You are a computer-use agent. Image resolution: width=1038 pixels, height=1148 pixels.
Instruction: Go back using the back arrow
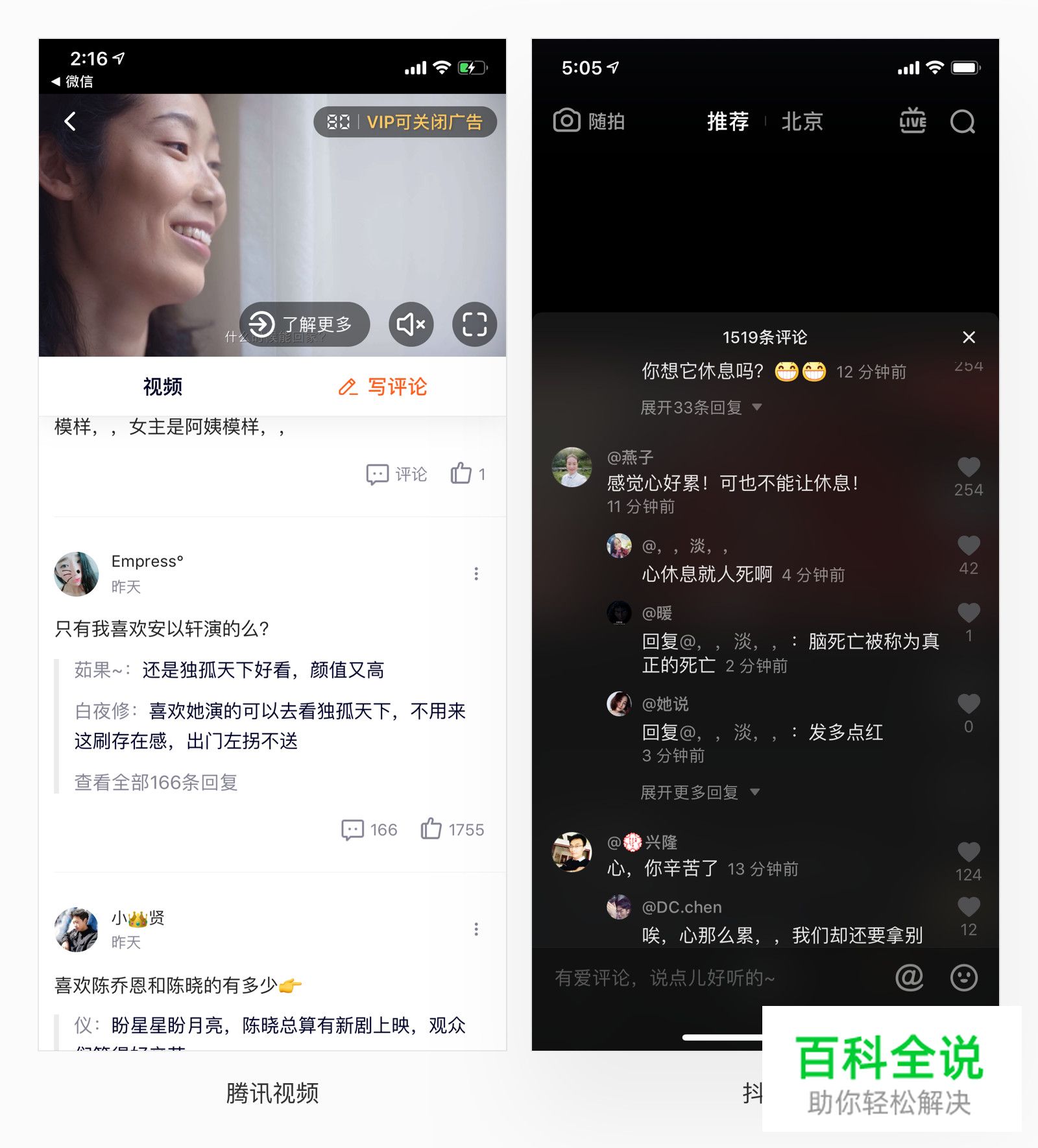click(71, 121)
